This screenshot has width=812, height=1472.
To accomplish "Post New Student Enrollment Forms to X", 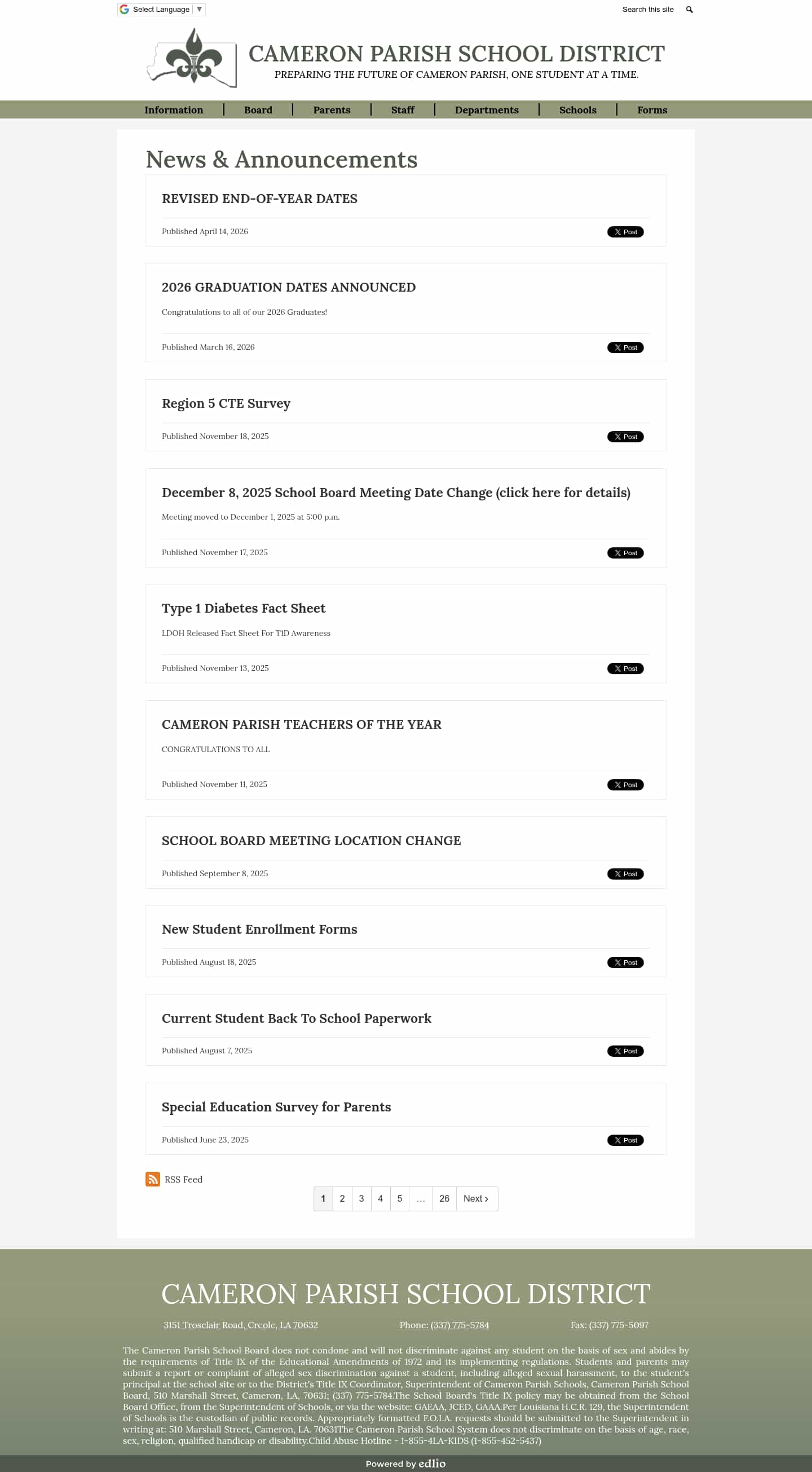I will 625,963.
